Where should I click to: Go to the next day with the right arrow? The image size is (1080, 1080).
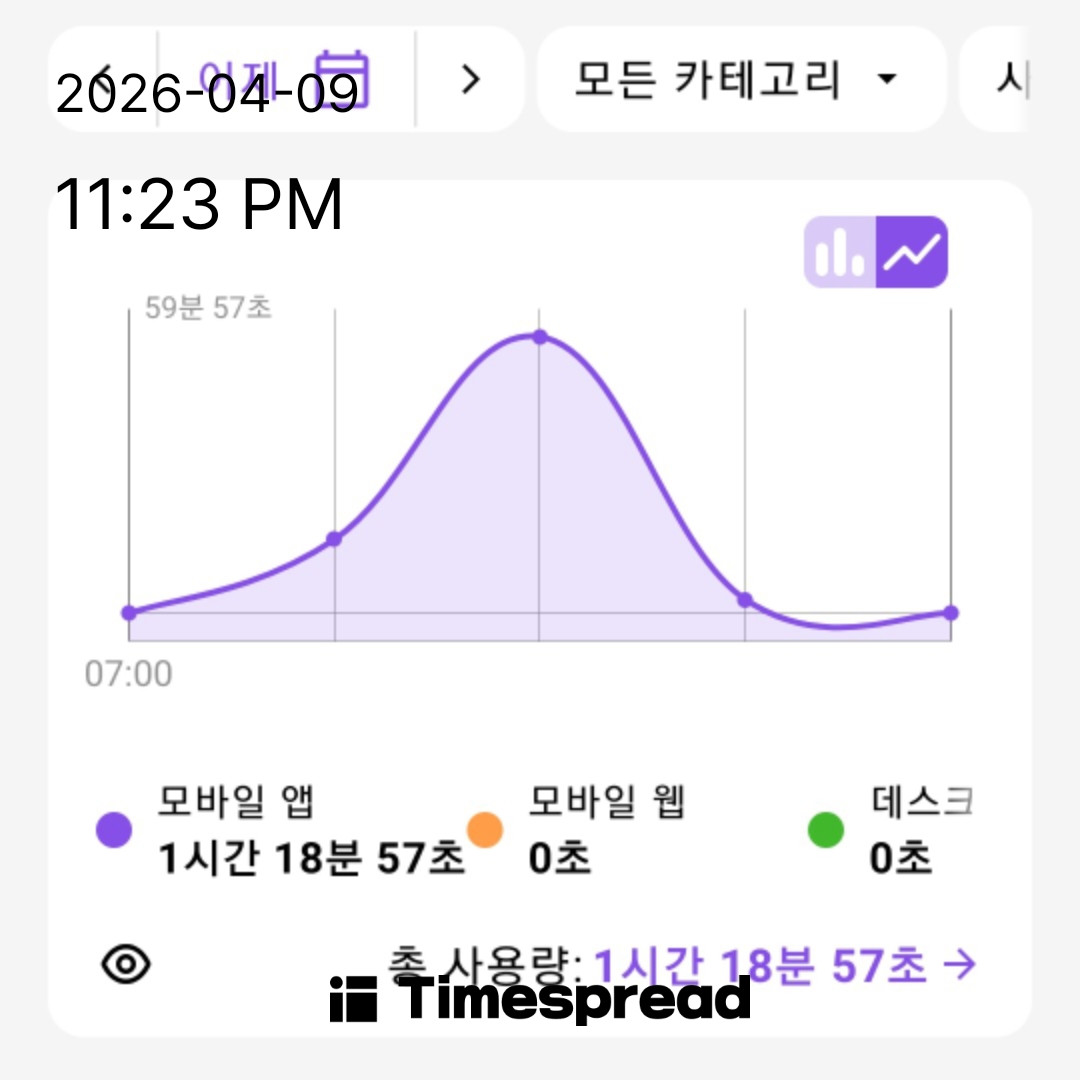coord(470,79)
